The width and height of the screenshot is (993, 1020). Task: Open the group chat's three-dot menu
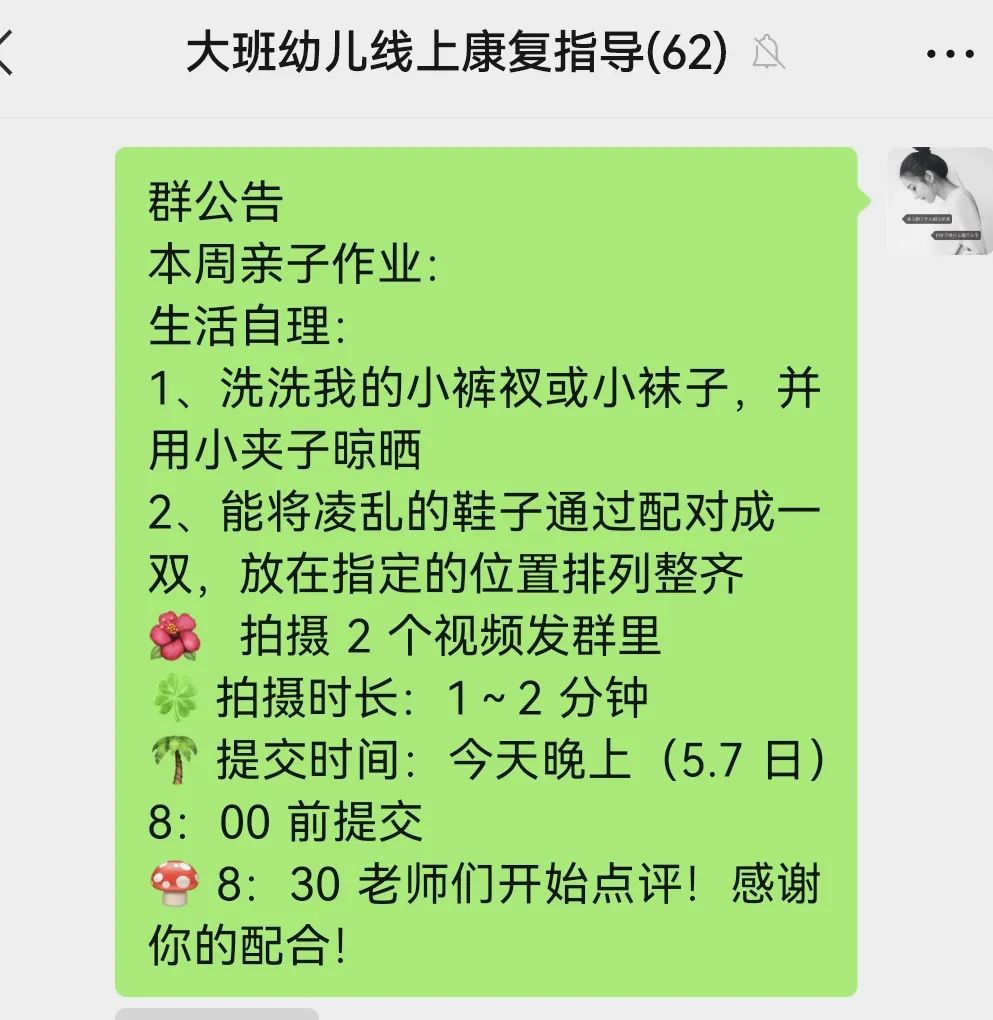click(x=949, y=54)
